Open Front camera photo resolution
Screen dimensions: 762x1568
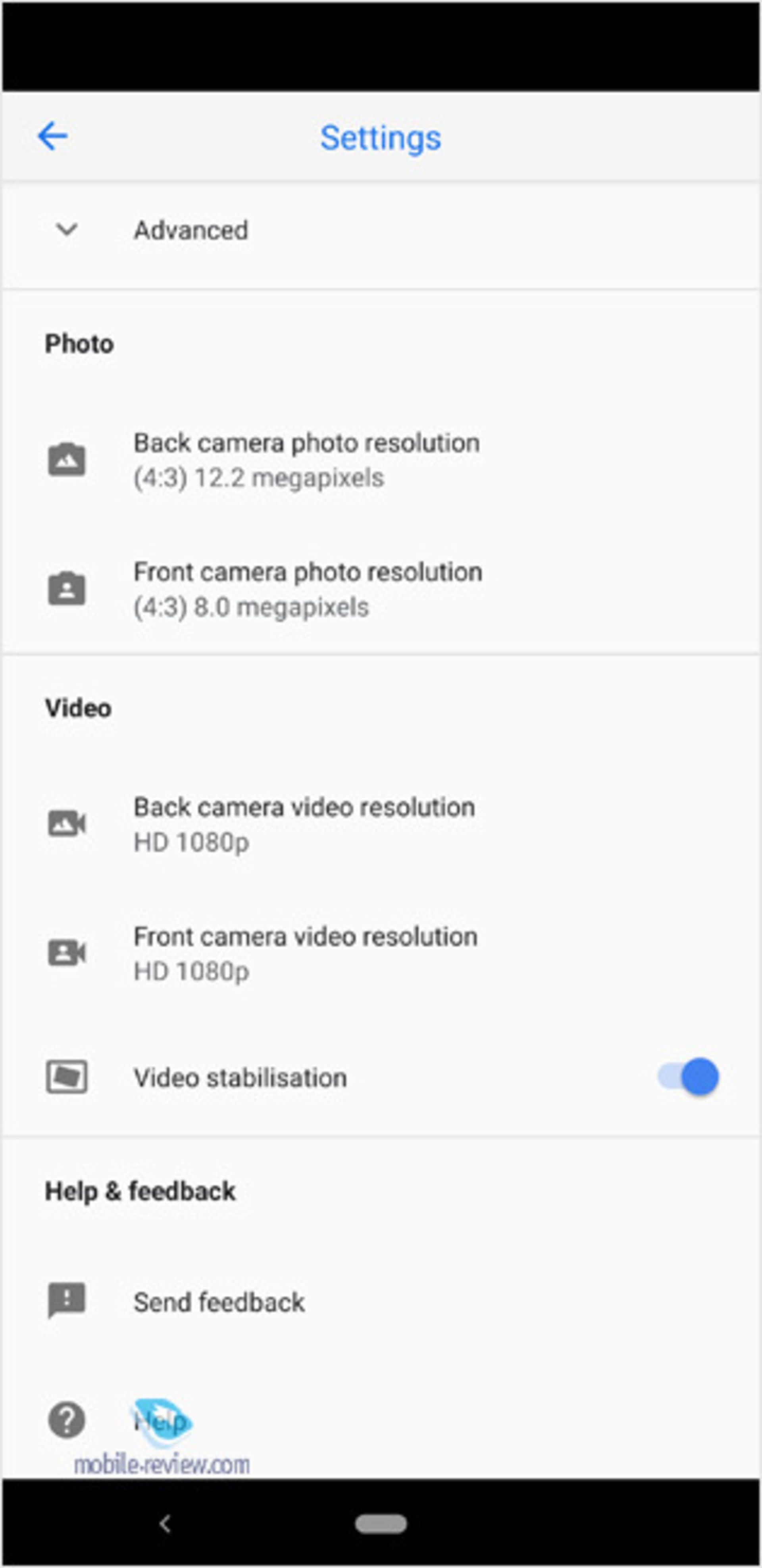point(307,589)
